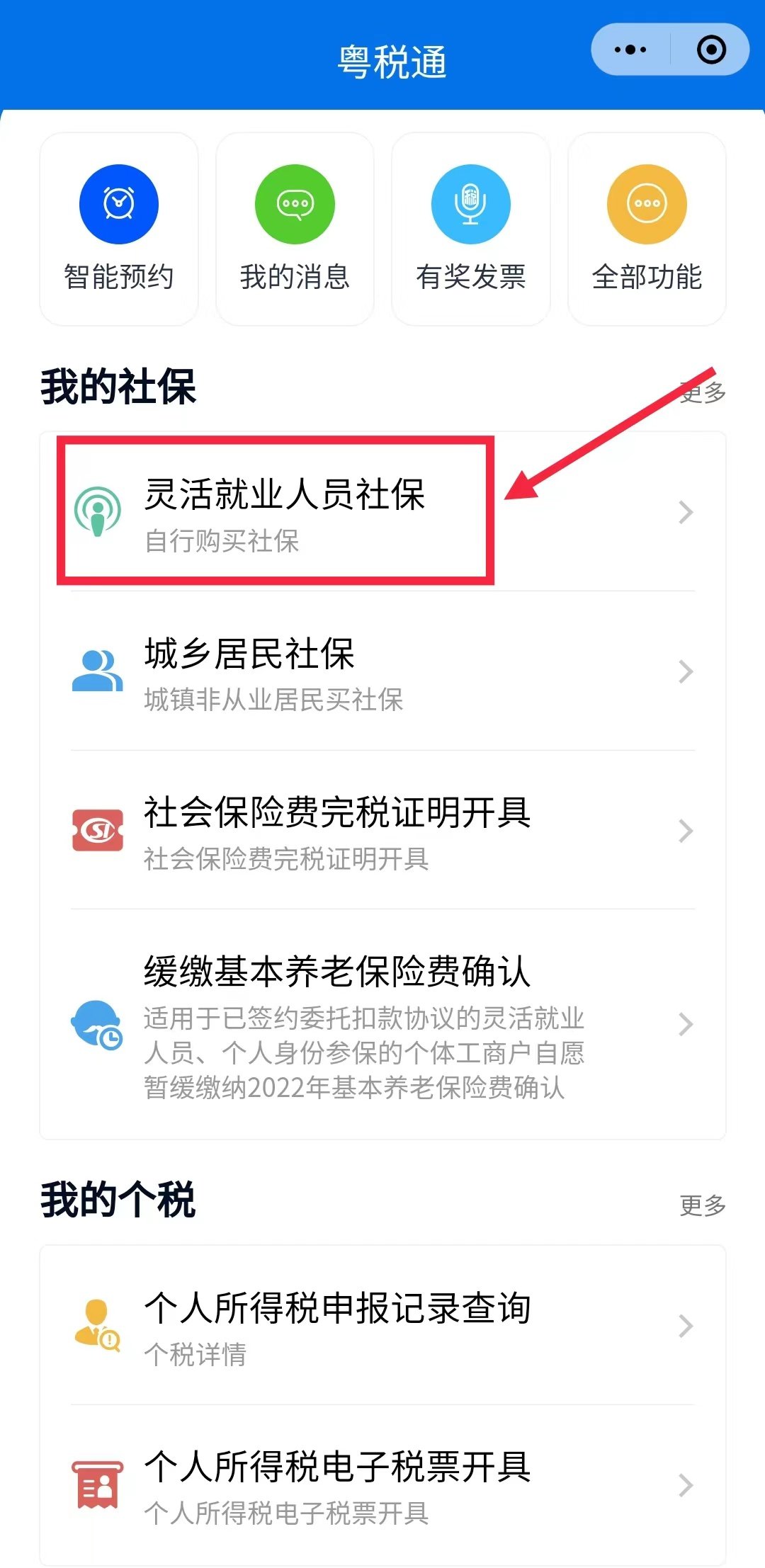The image size is (765, 1568).
Task: Open 社会保险费完税证明开具 row
Action: coord(382,831)
